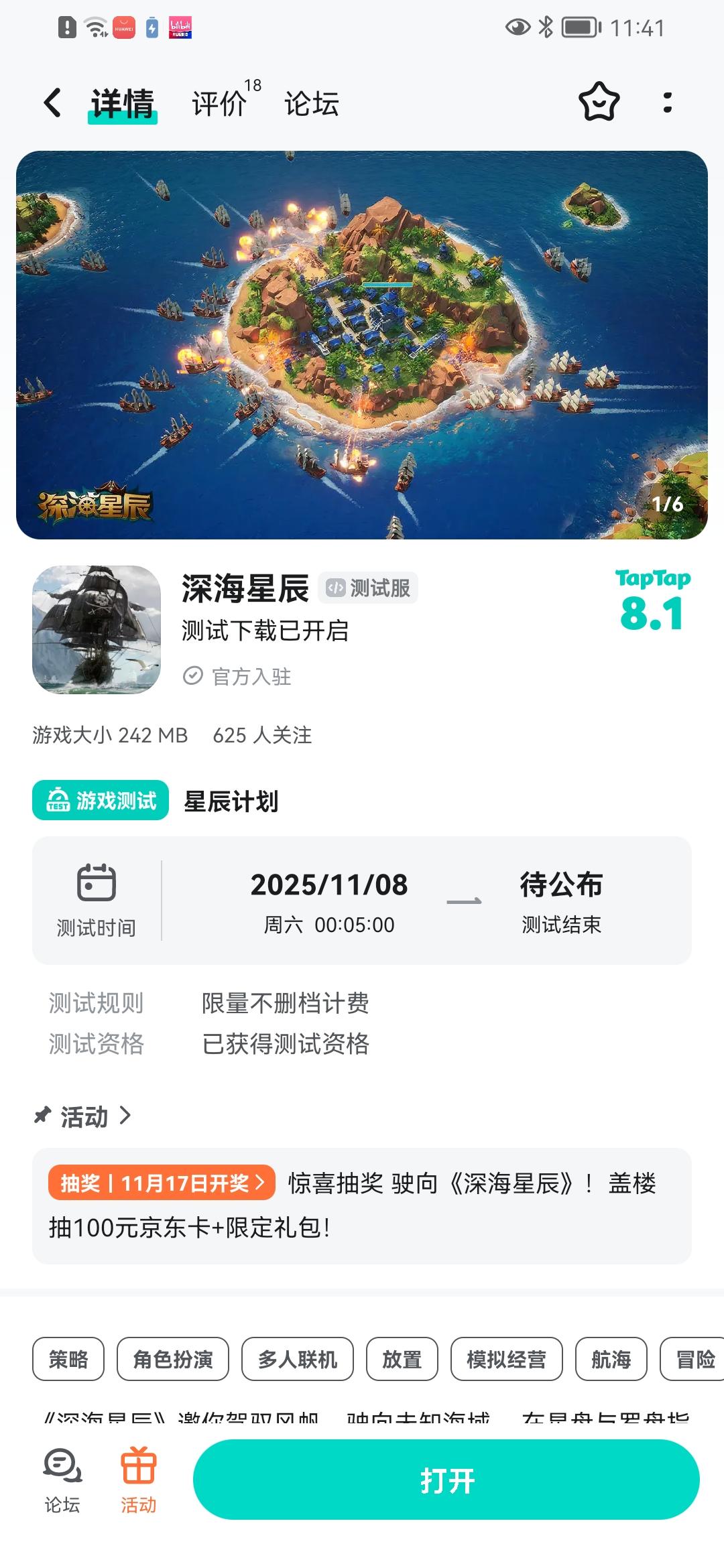The height and width of the screenshot is (1568, 724).
Task: Tap the 打开 open button
Action: tap(447, 1480)
